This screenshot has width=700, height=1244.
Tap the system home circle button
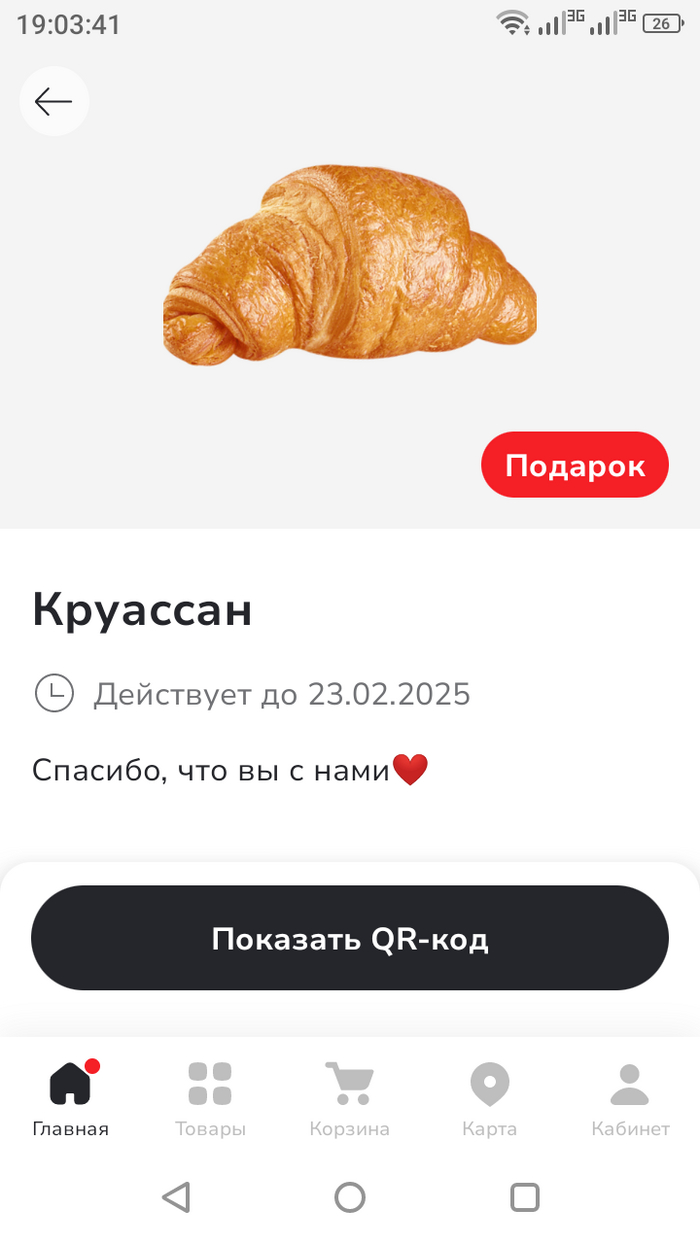350,1197
